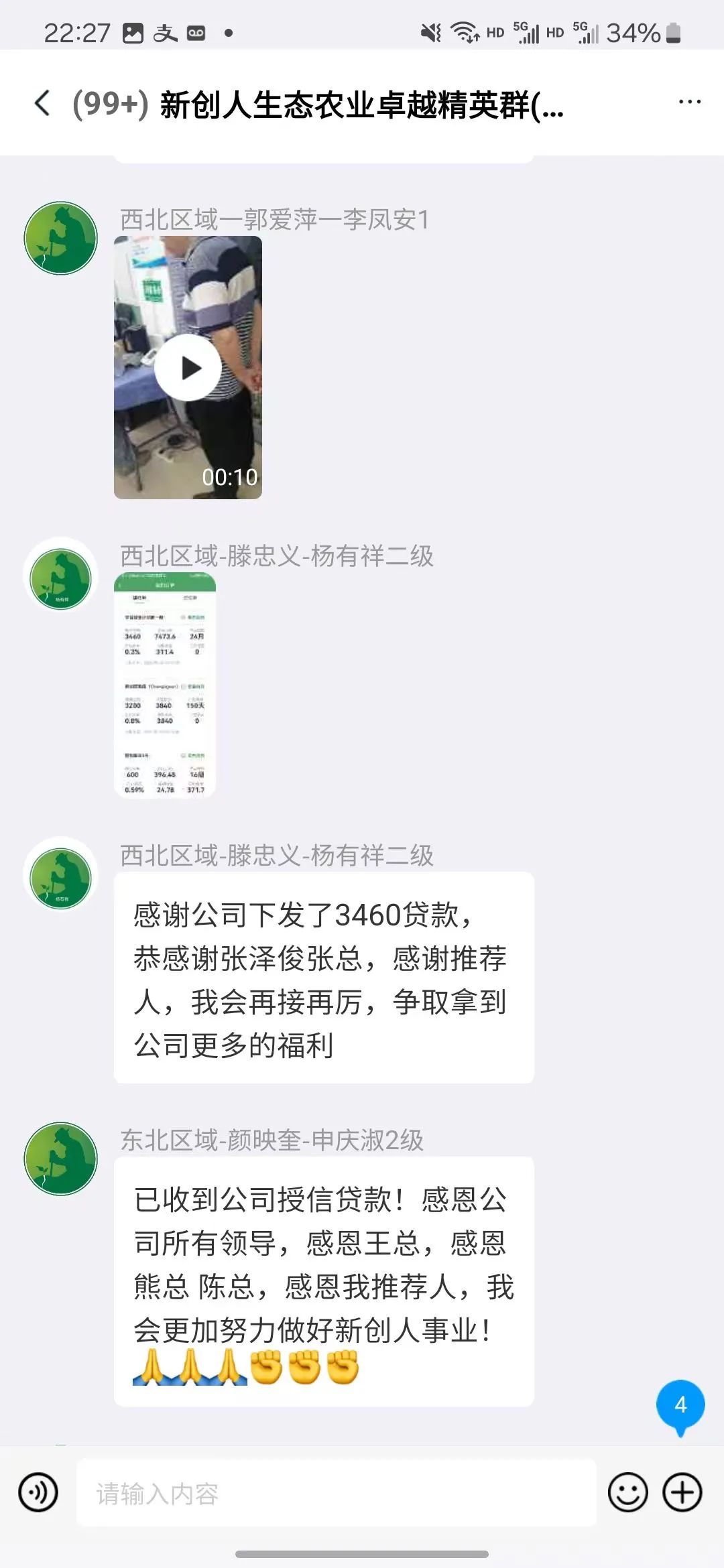Image resolution: width=724 pixels, height=1568 pixels.
Task: Play the 00:10 video from 李凤安1
Action: [x=188, y=368]
